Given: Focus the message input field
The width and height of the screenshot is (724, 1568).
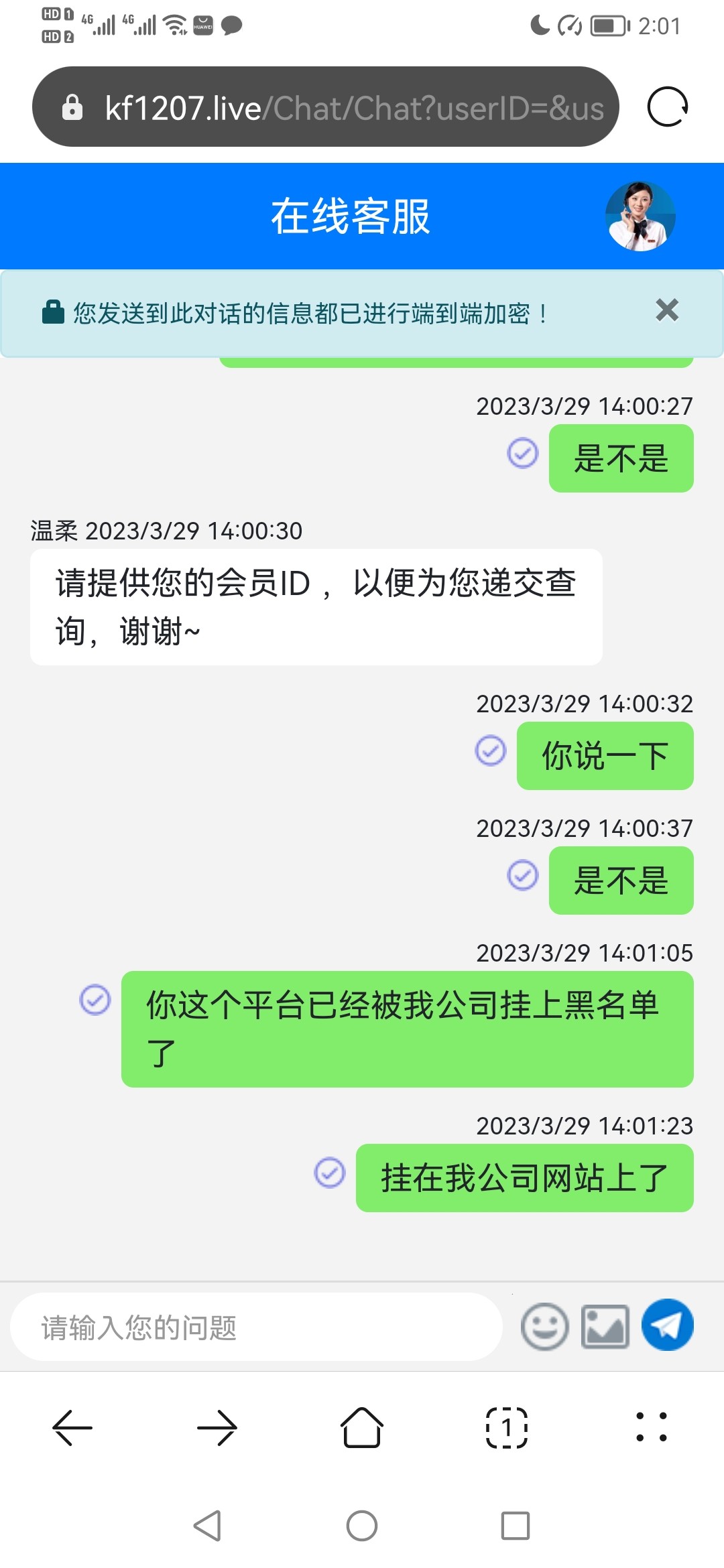Looking at the screenshot, I should point(256,1327).
